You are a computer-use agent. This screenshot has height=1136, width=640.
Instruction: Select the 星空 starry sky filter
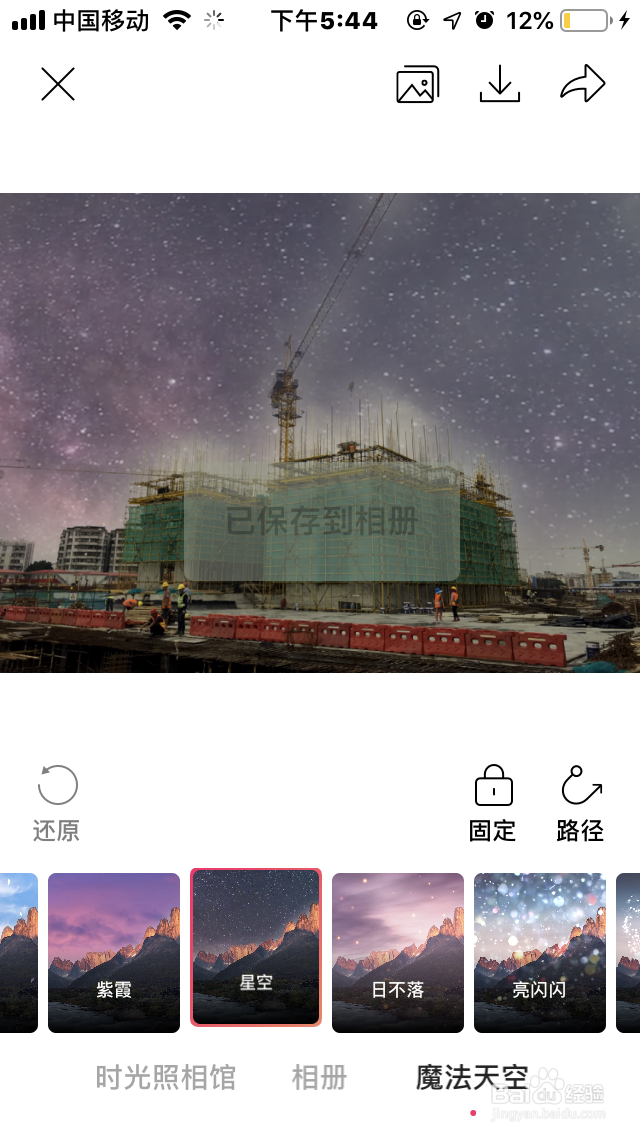(256, 948)
